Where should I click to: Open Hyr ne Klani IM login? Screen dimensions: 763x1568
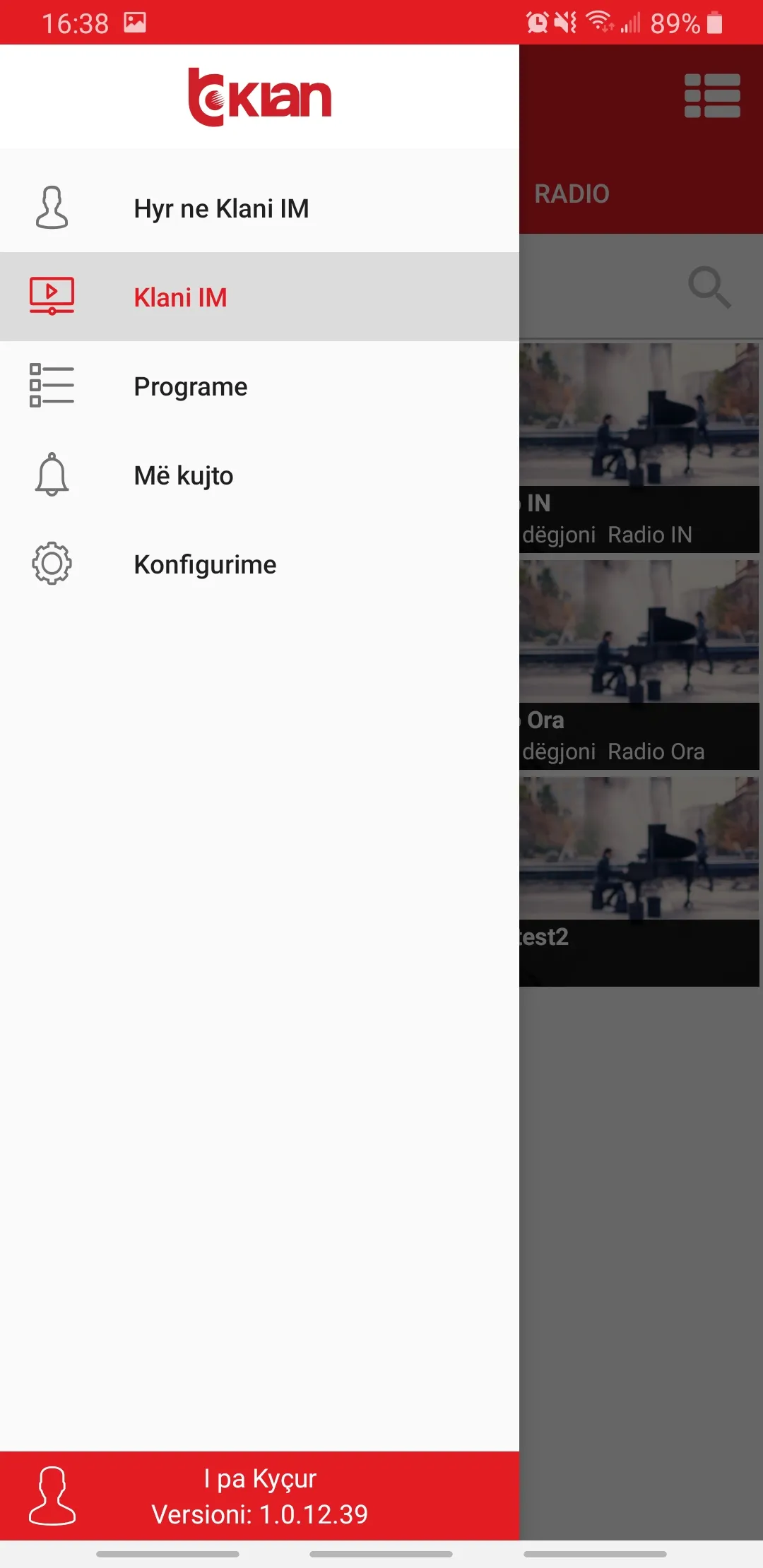coord(220,208)
